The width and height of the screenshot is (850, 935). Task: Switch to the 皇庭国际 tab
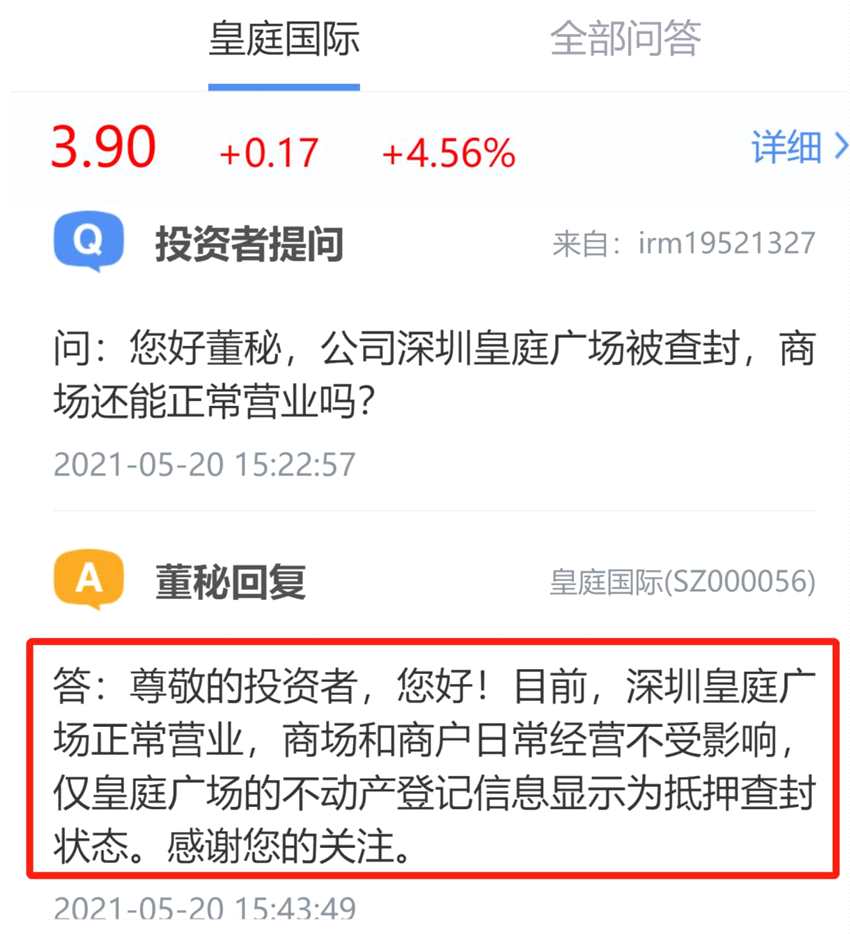coord(284,40)
